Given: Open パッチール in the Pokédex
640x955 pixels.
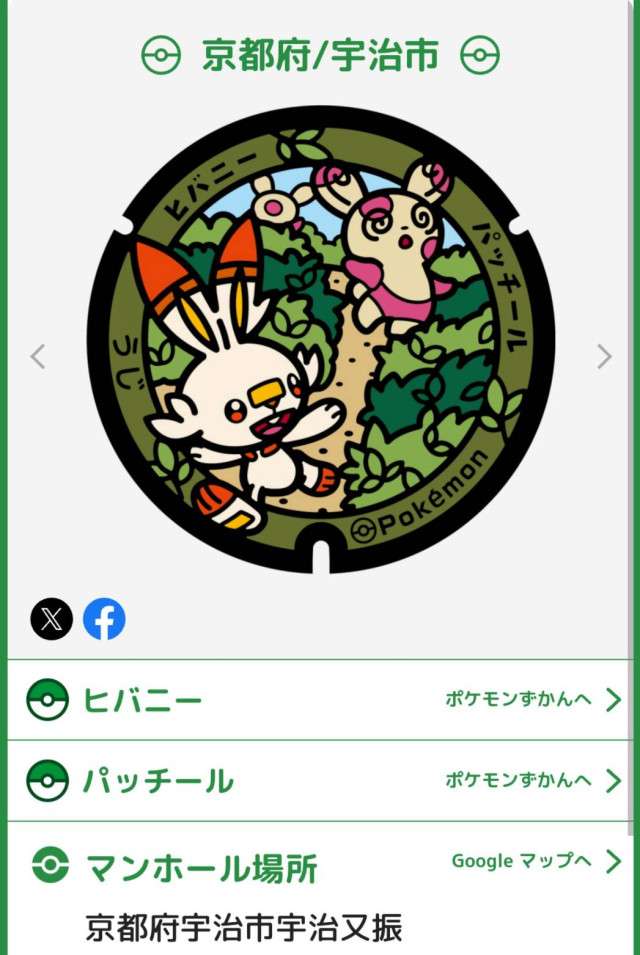Looking at the screenshot, I should [532, 780].
